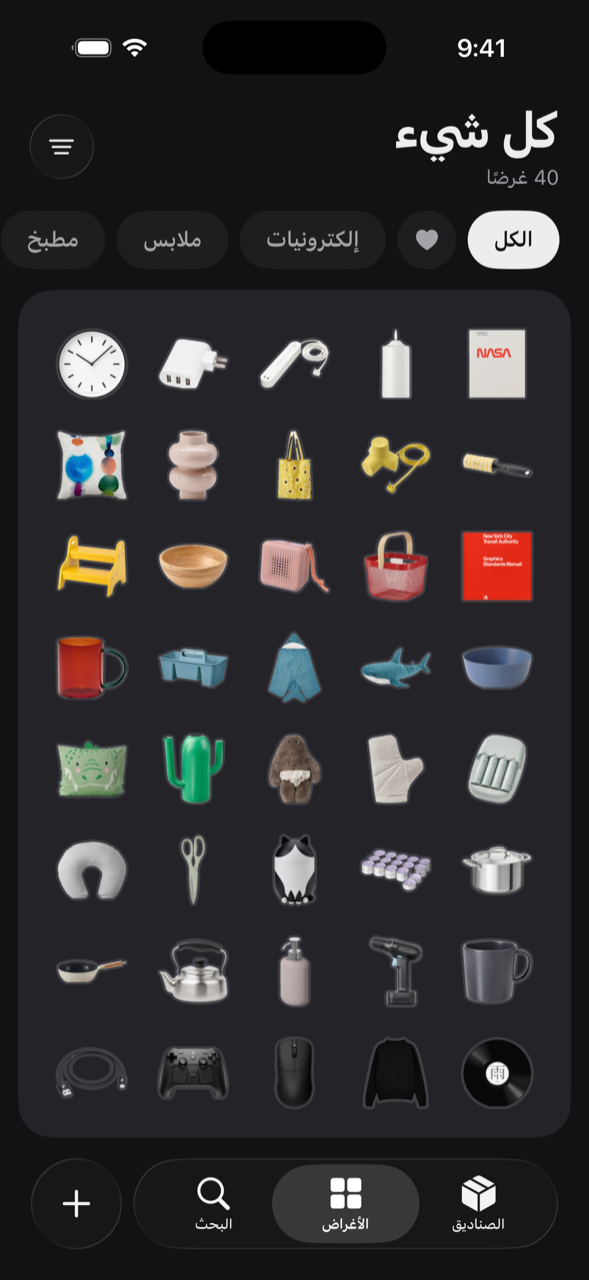Open the black game controller item

[193, 1072]
